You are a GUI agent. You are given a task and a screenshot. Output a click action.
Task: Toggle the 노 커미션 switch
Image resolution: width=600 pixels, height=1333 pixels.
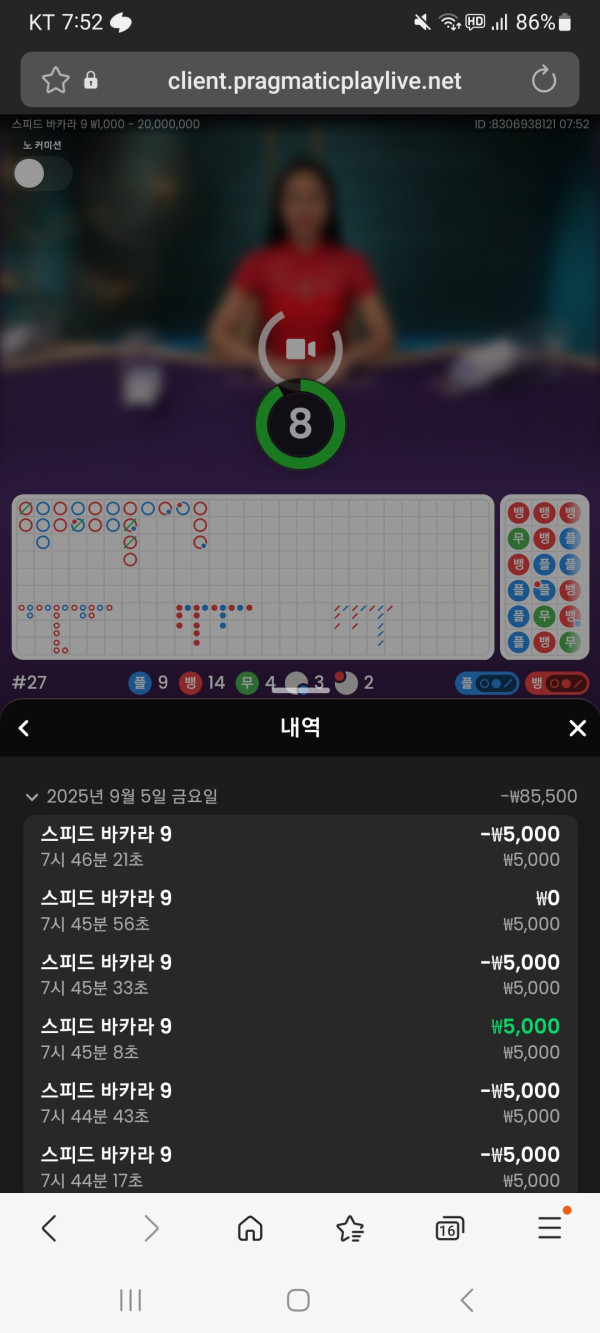(x=42, y=174)
